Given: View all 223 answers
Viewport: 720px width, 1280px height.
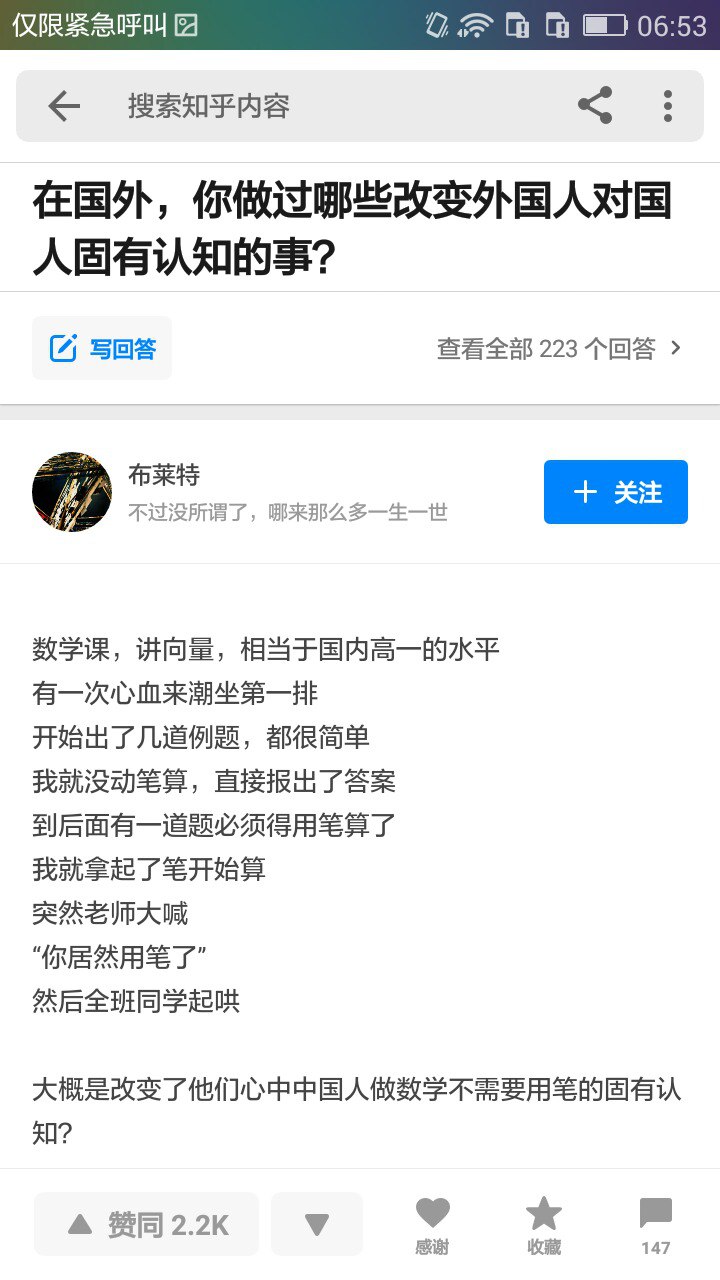Looking at the screenshot, I should [559, 348].
